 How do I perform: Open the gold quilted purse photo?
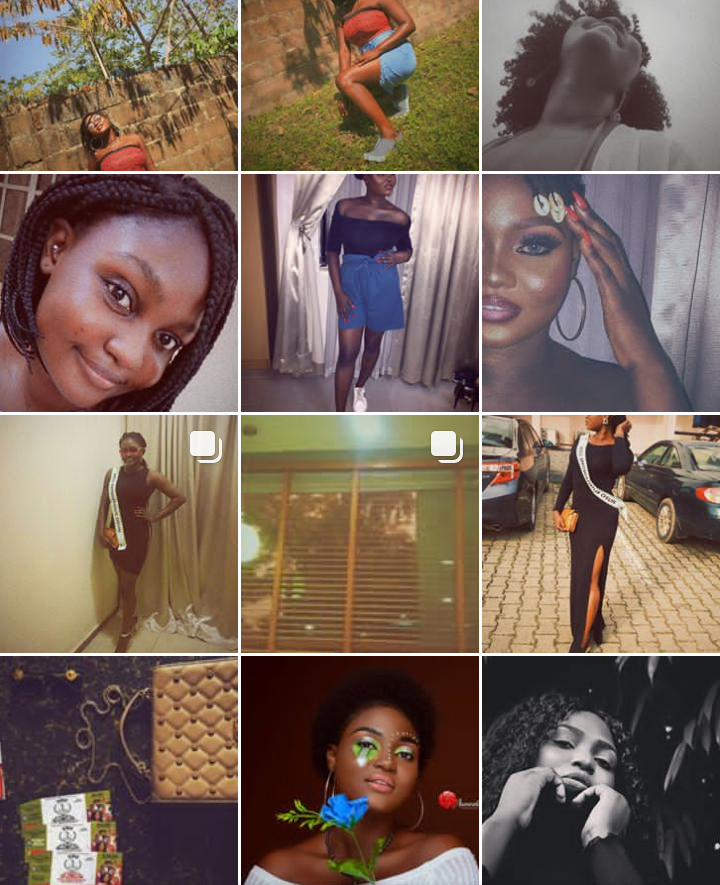point(119,771)
